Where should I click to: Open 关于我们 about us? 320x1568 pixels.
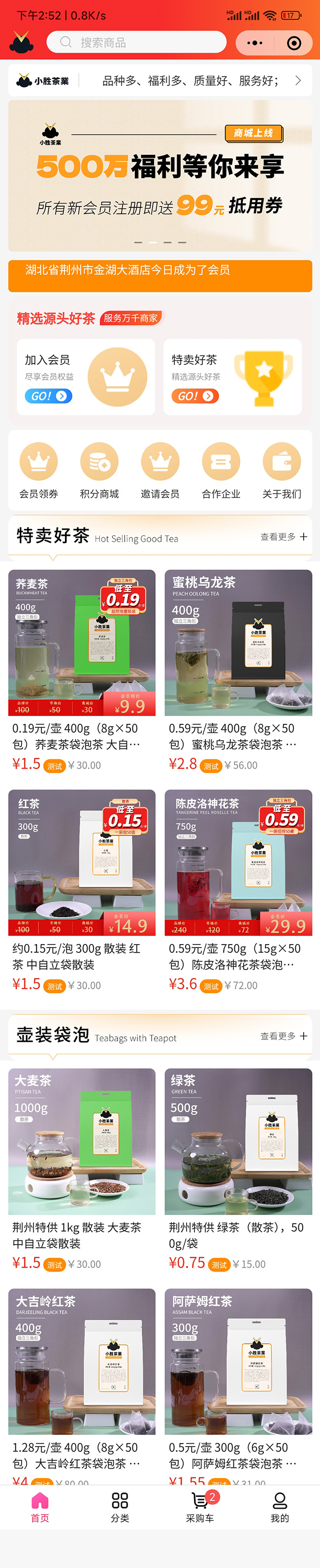coord(282,471)
